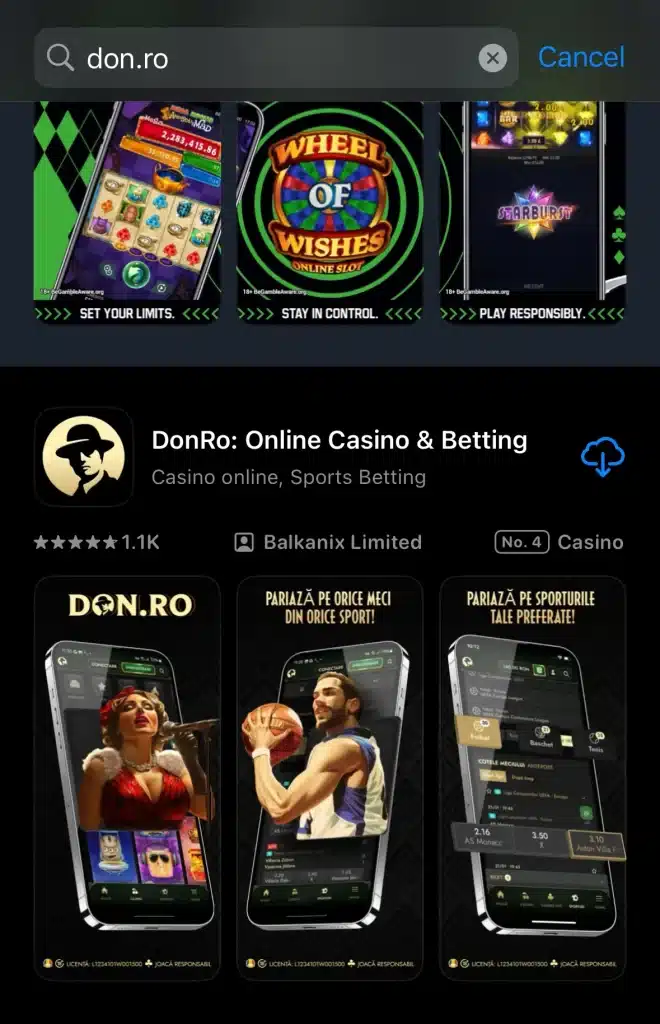660x1024 pixels.
Task: Open the 'Set Your Limits' screenshot
Action: (127, 210)
